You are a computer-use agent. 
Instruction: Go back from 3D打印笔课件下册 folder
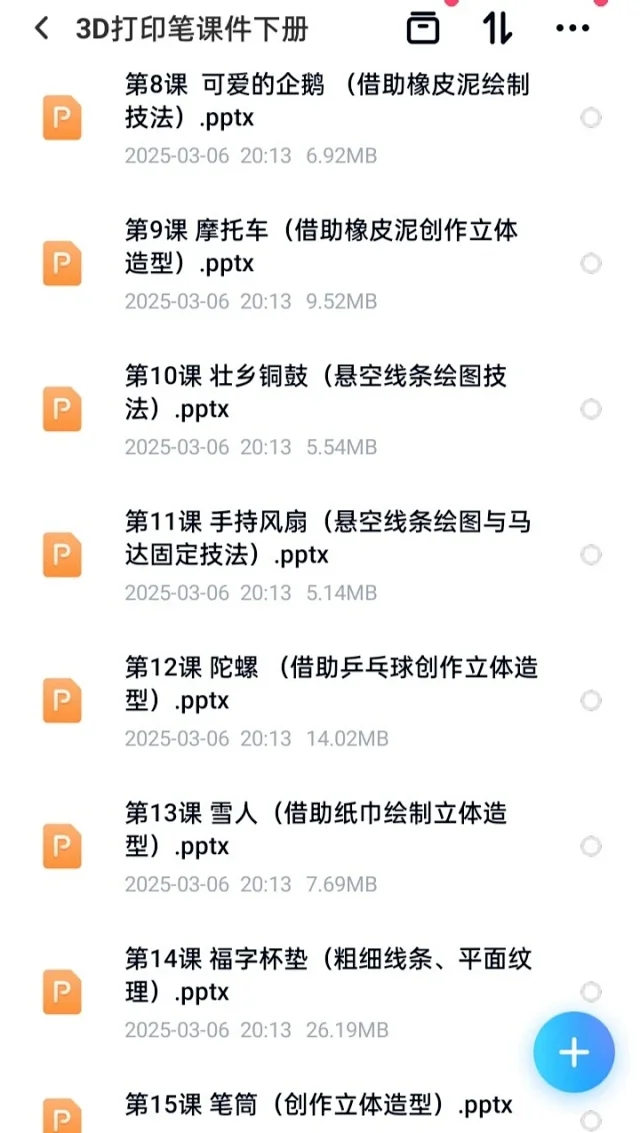(42, 29)
